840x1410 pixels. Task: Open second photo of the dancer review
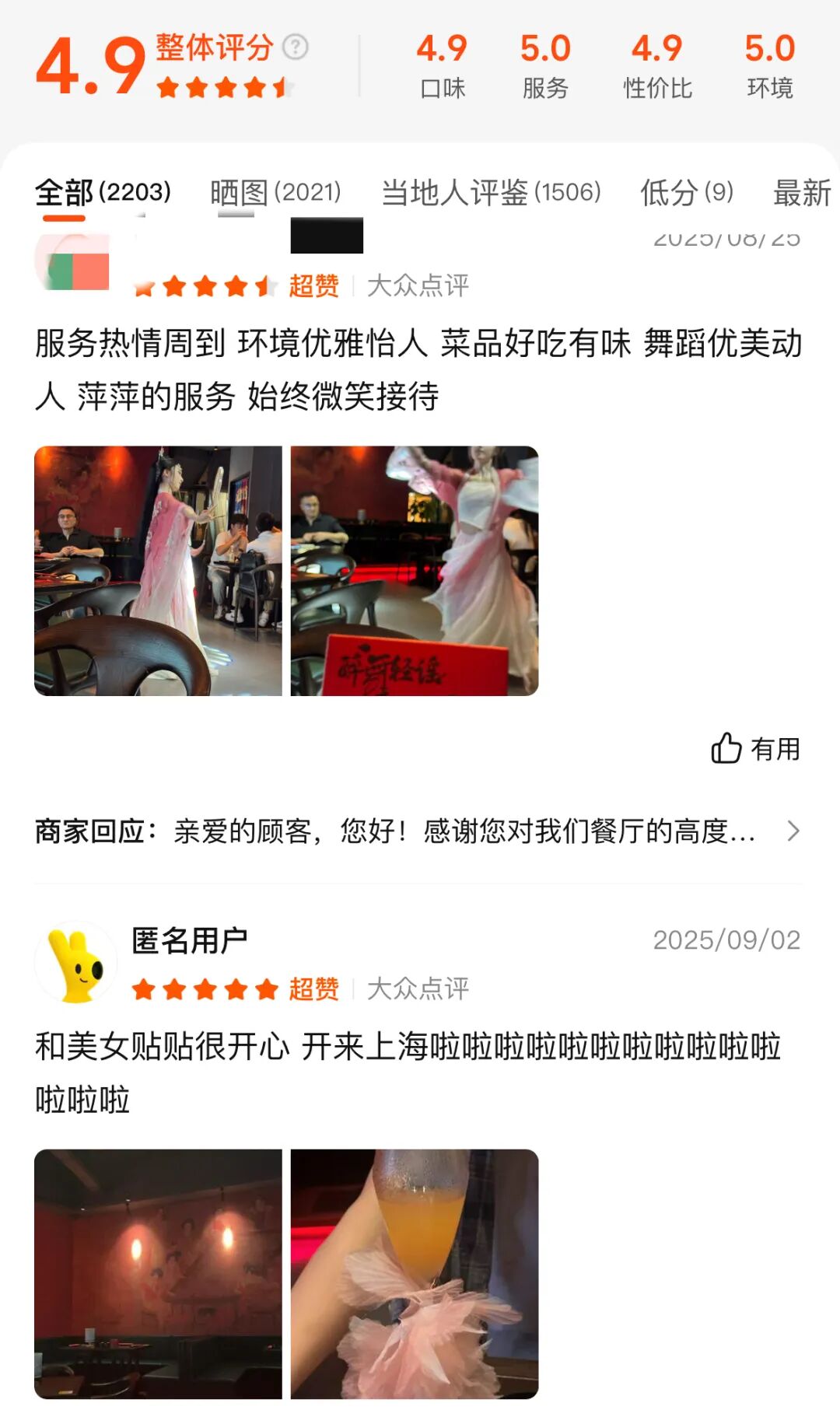[x=414, y=571]
